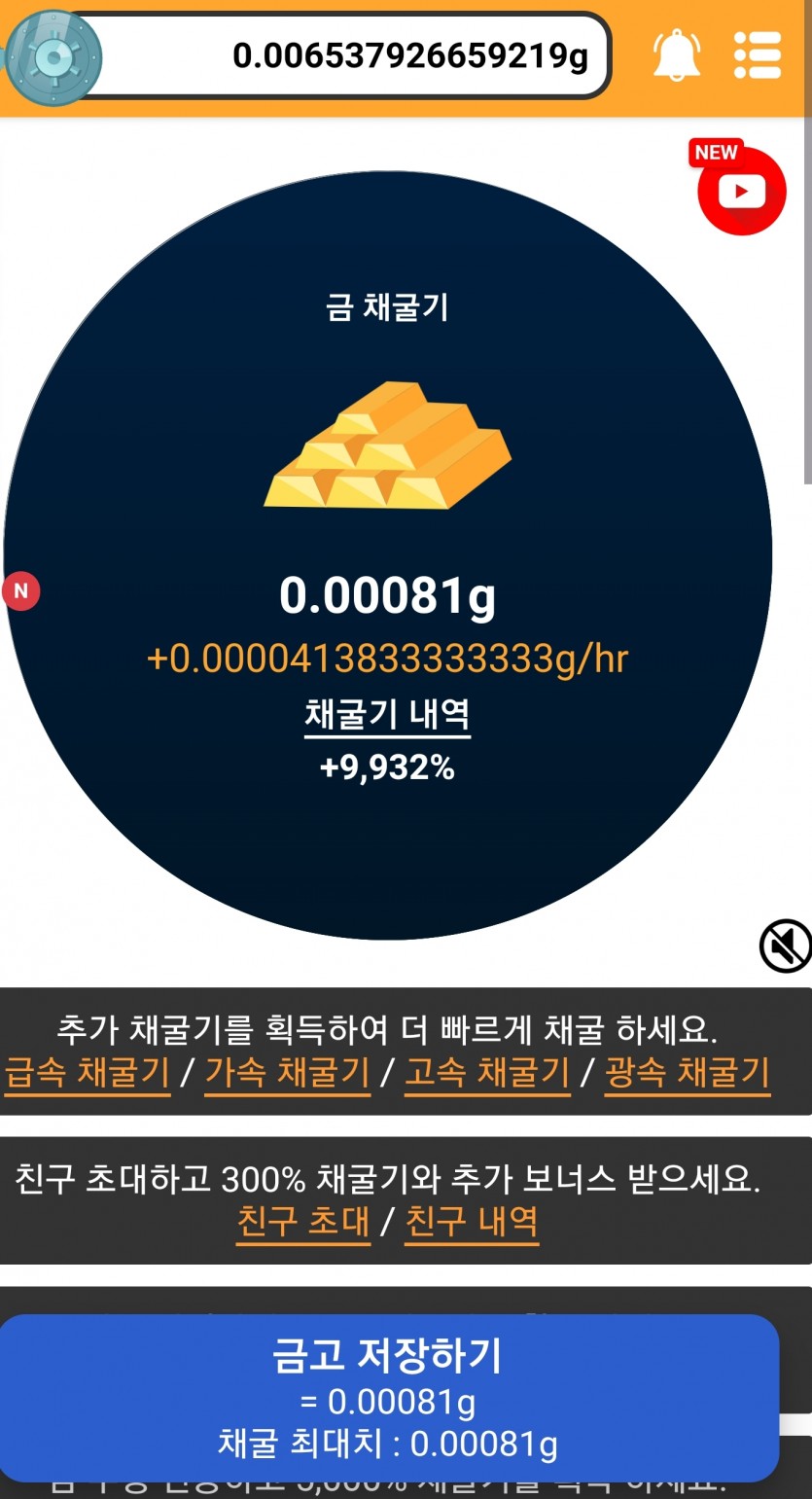
Task: Open the notifications bell
Action: pyautogui.click(x=676, y=55)
